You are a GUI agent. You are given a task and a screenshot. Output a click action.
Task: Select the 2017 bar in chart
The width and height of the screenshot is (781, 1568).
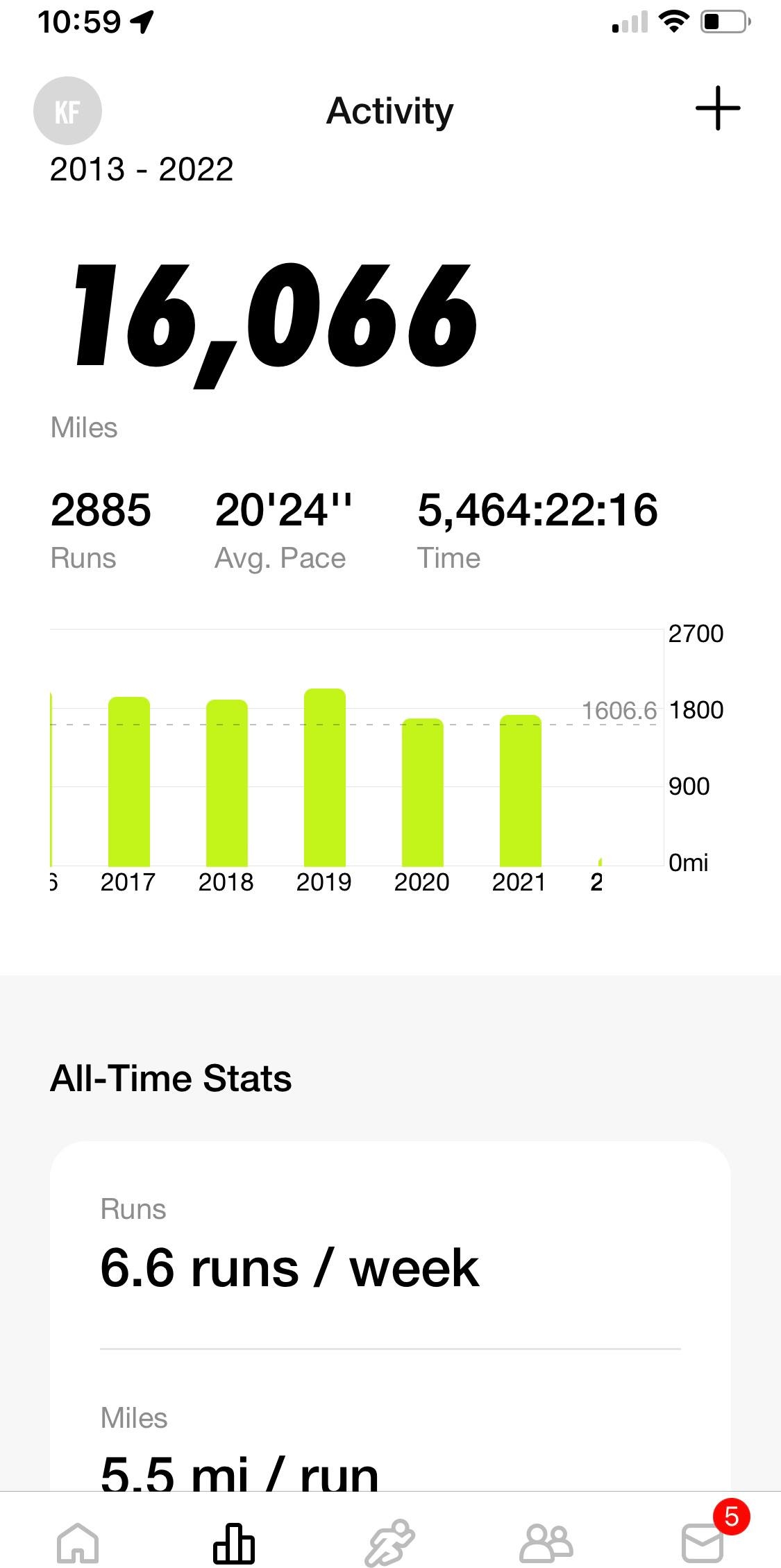pyautogui.click(x=129, y=781)
